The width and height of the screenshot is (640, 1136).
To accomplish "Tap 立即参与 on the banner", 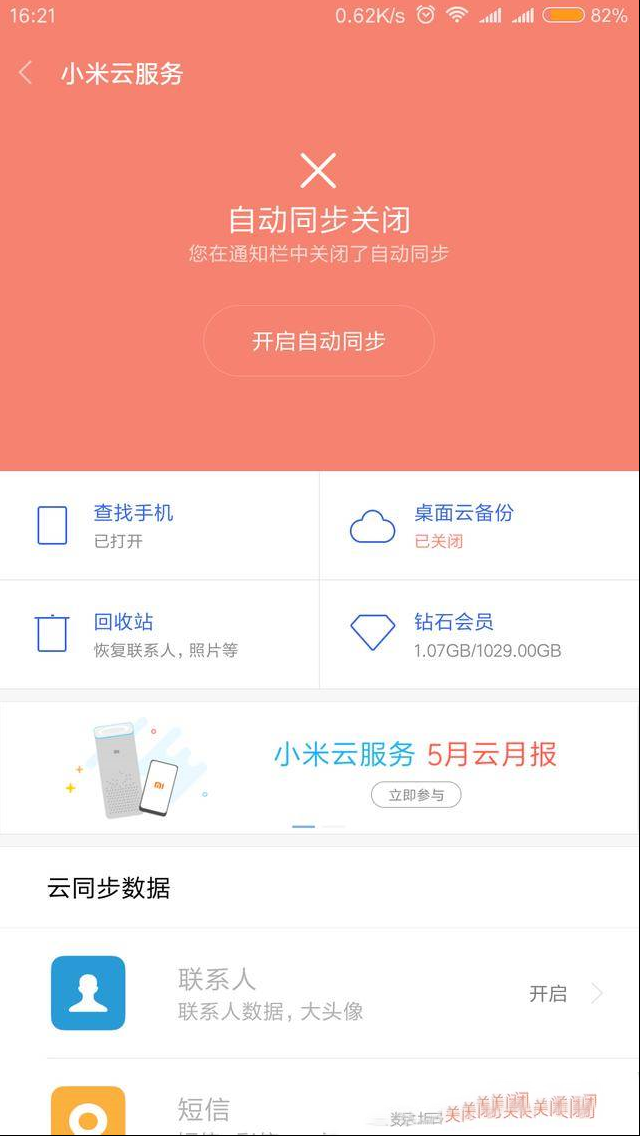I will [x=416, y=795].
